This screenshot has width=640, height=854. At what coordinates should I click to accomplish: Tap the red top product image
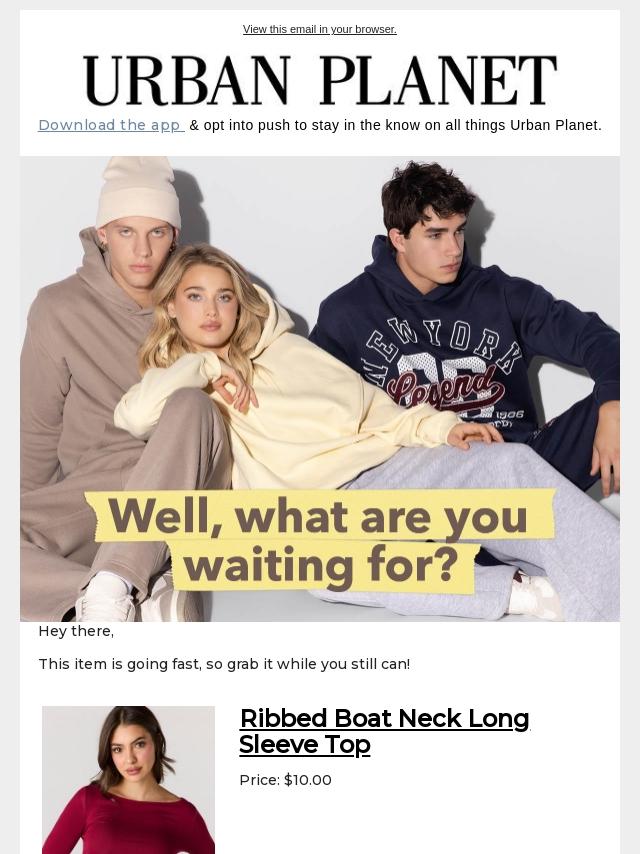tap(129, 780)
